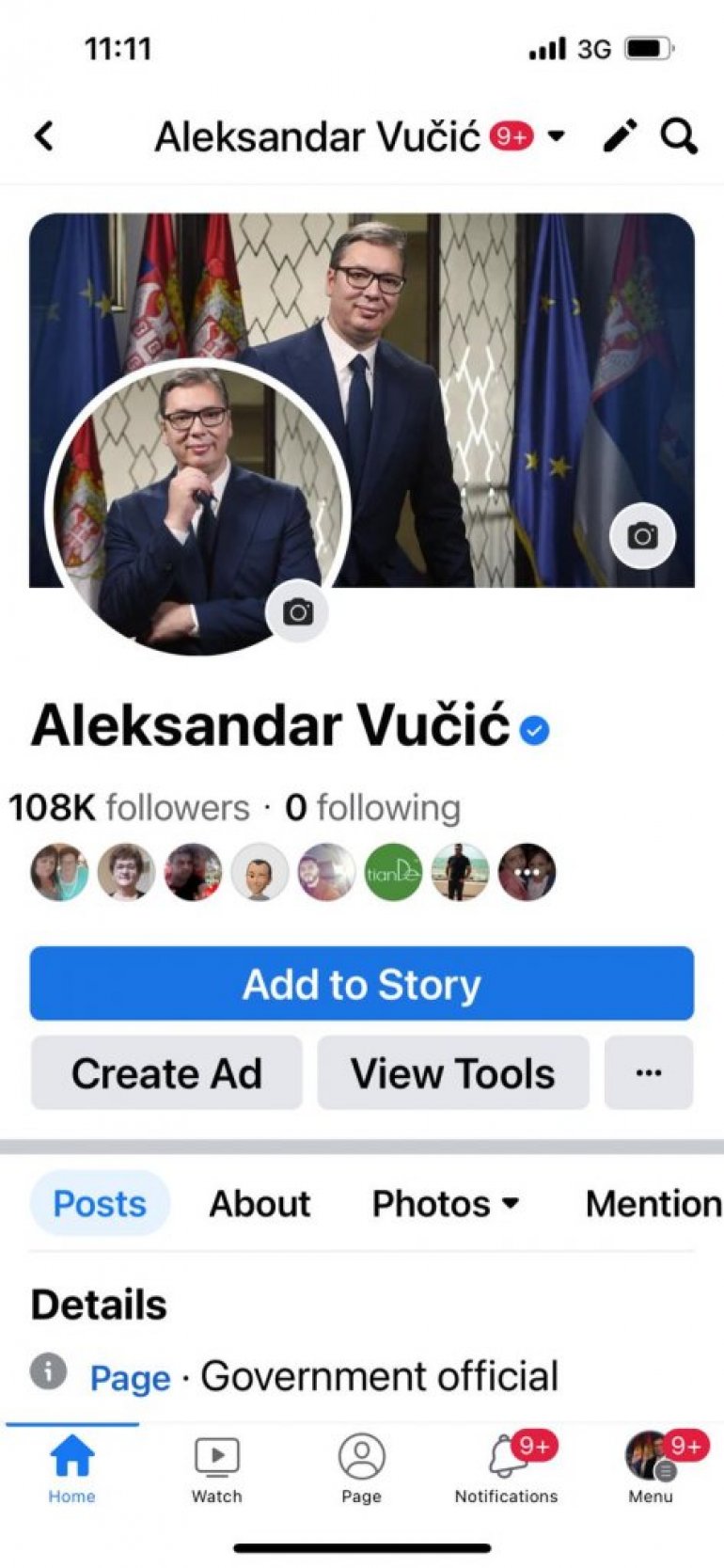Open the page switcher dropdown arrow
Screen dimensions: 724x1568
coord(557,136)
